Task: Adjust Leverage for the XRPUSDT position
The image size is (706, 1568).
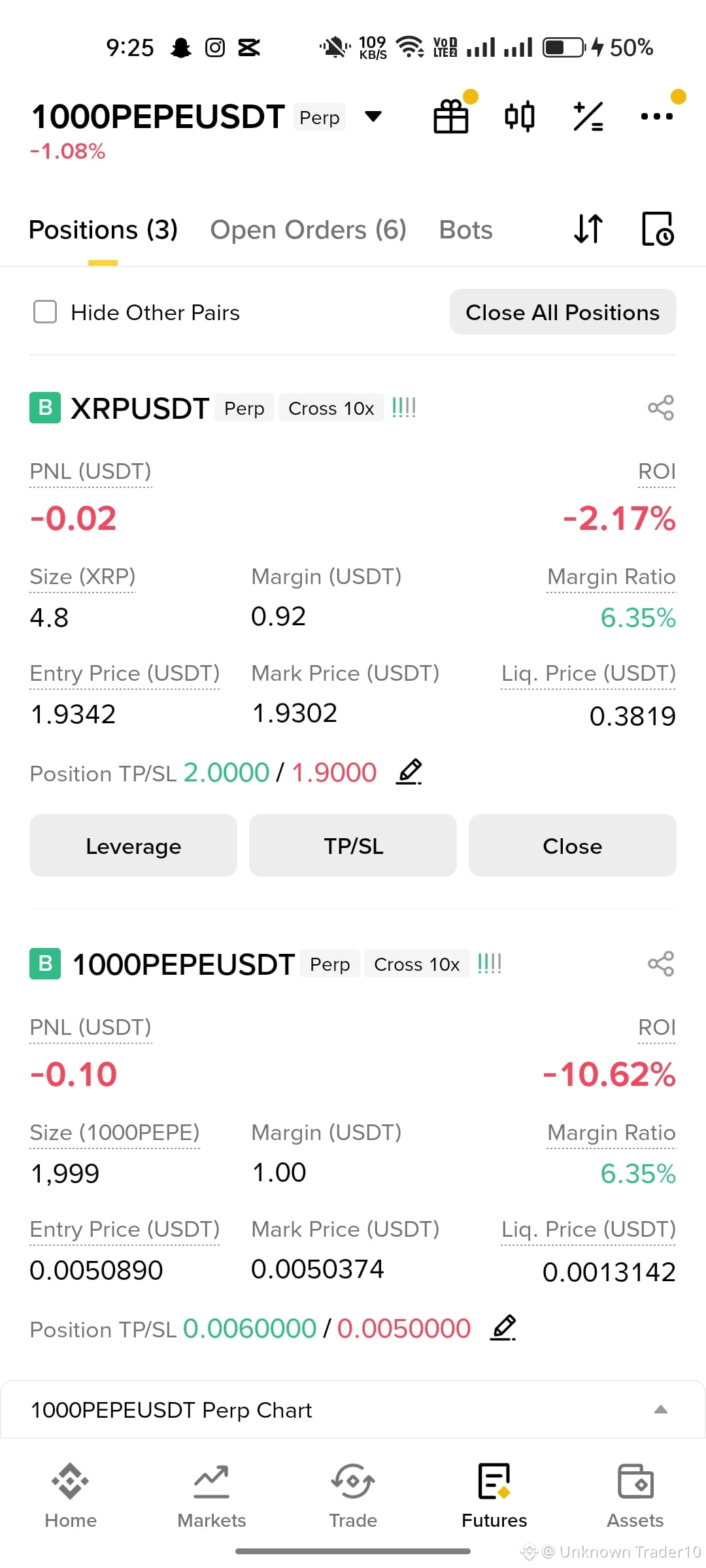Action: click(133, 846)
